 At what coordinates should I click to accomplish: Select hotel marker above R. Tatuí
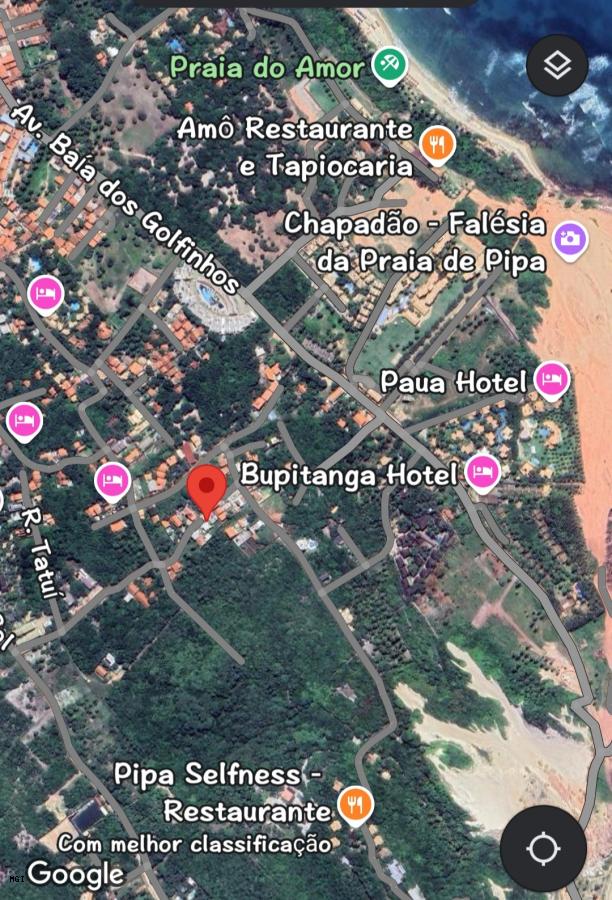(x=23, y=421)
